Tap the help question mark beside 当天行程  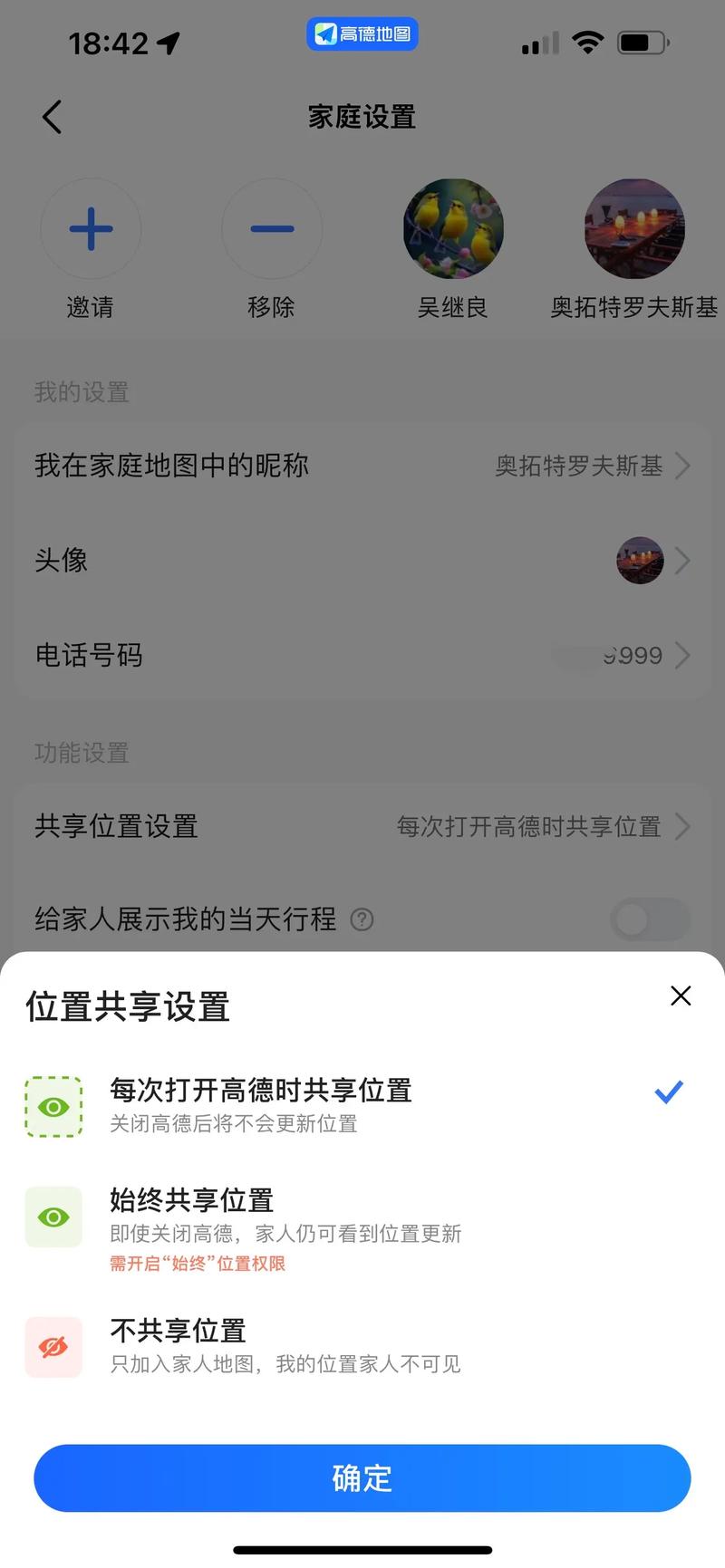click(361, 919)
